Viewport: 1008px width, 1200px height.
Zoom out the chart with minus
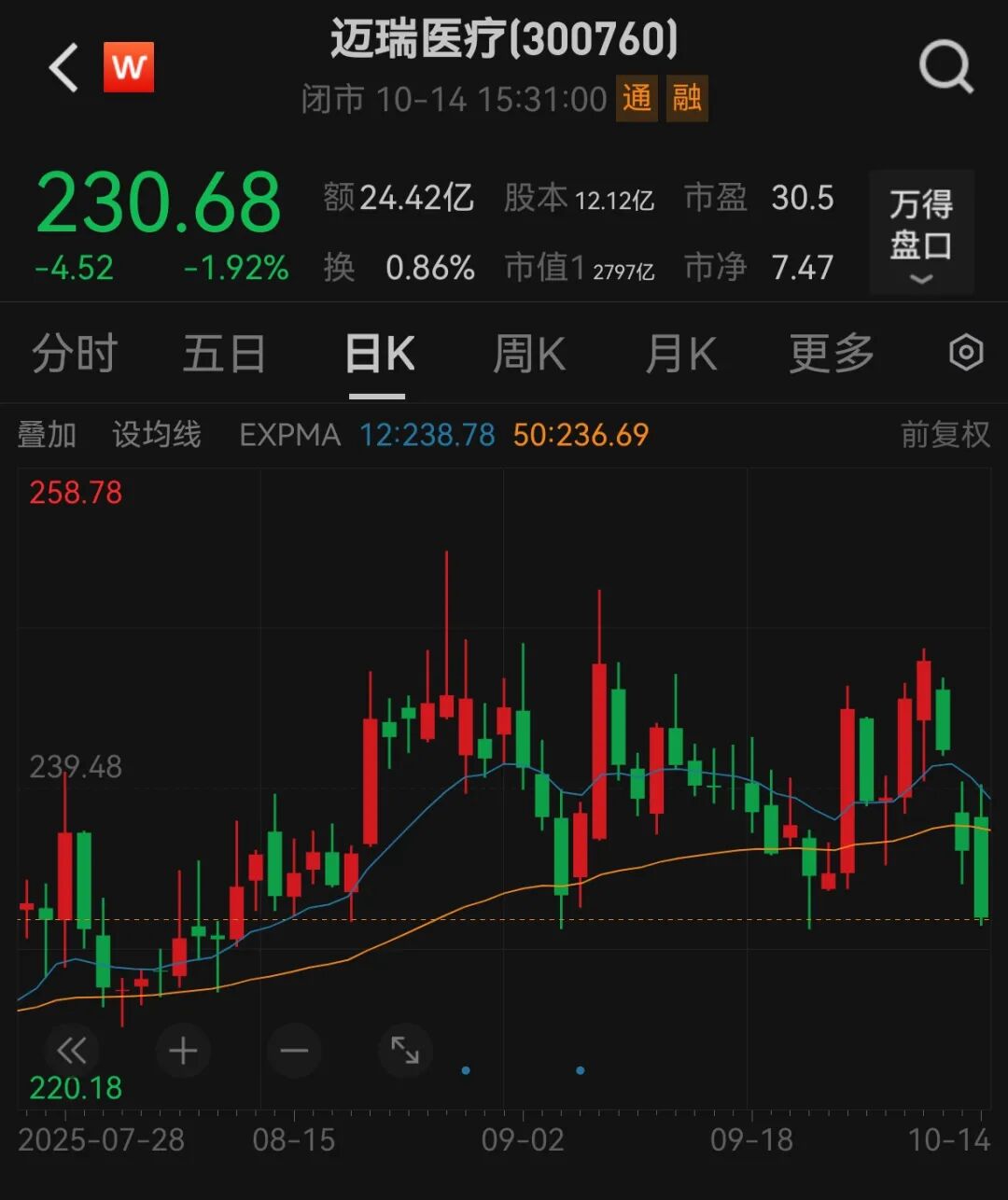(x=294, y=1052)
